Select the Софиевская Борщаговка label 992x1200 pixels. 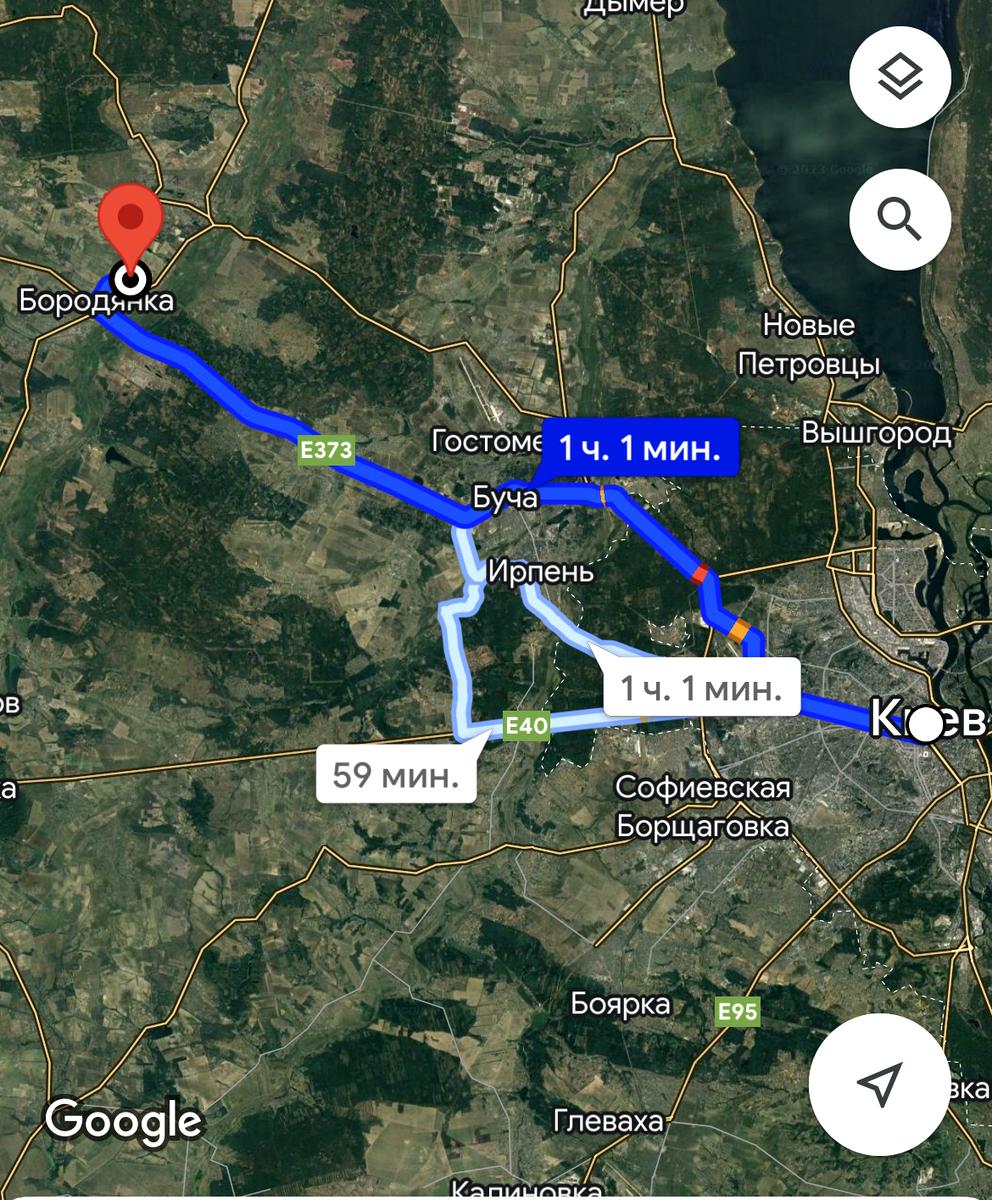(703, 807)
